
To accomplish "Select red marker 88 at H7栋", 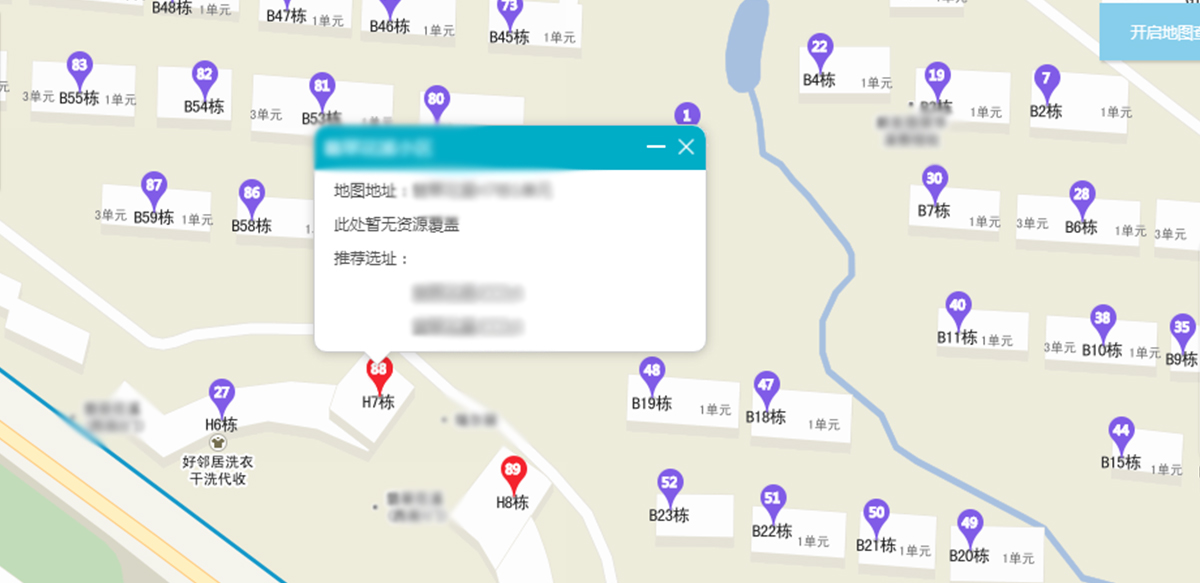I will 378,371.
